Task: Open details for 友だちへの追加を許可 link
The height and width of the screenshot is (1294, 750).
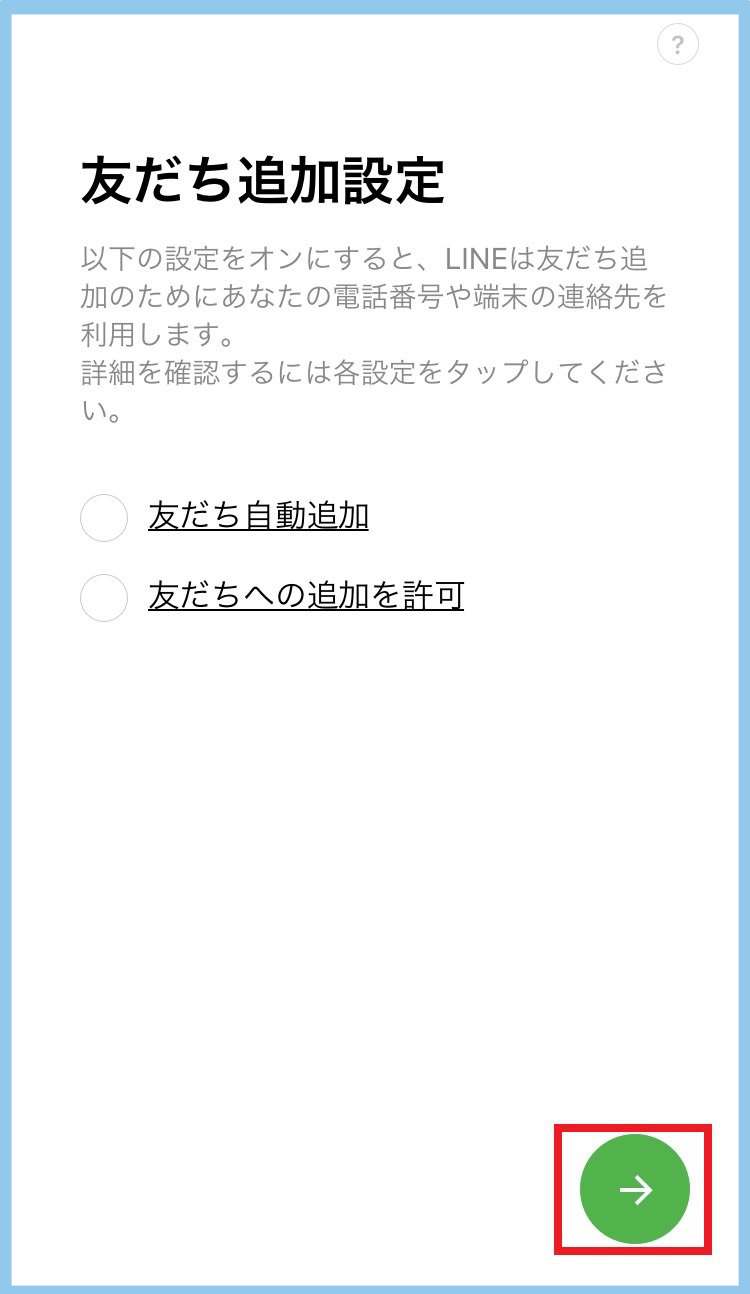Action: point(306,596)
